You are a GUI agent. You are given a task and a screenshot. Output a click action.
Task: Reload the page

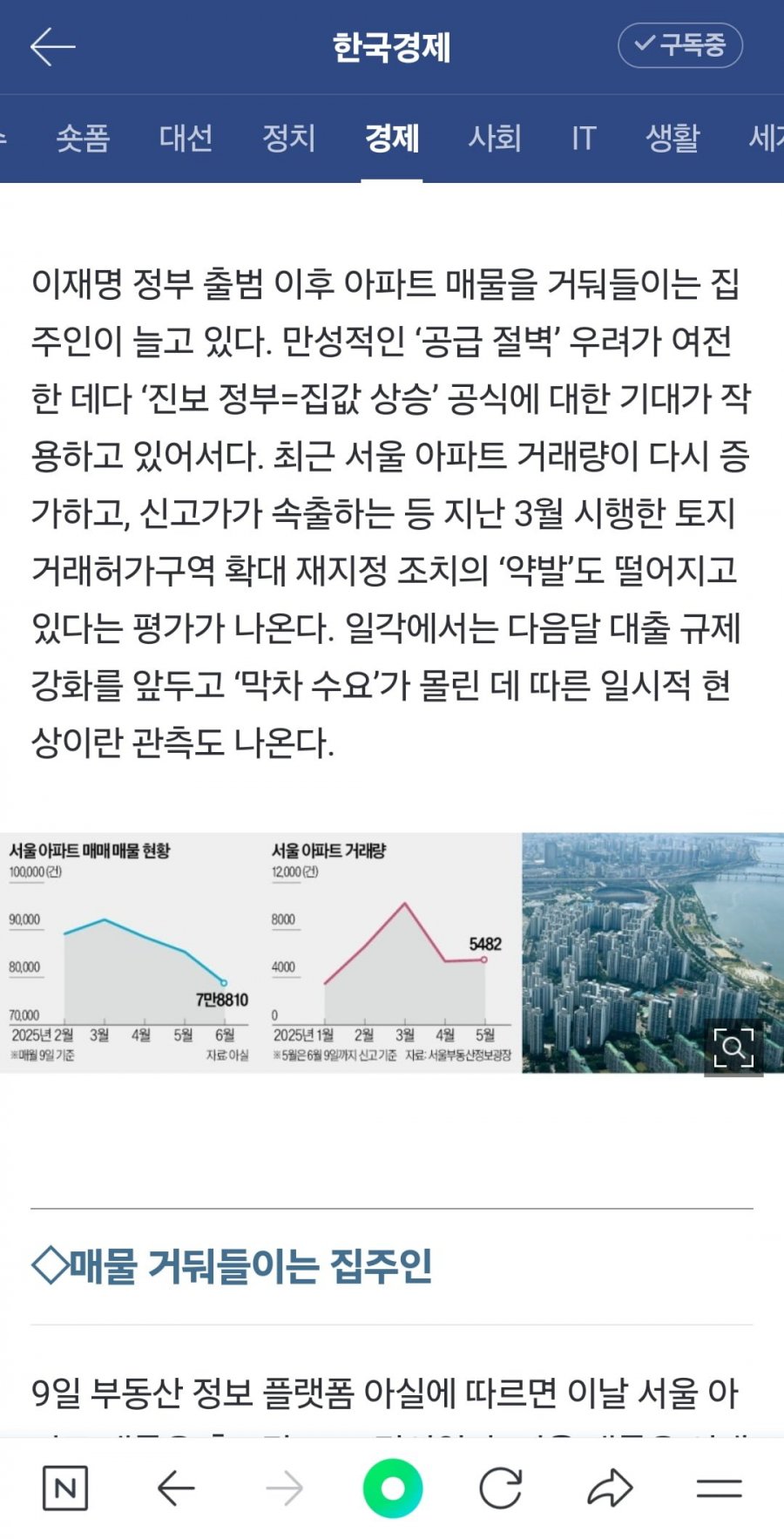[501, 1488]
